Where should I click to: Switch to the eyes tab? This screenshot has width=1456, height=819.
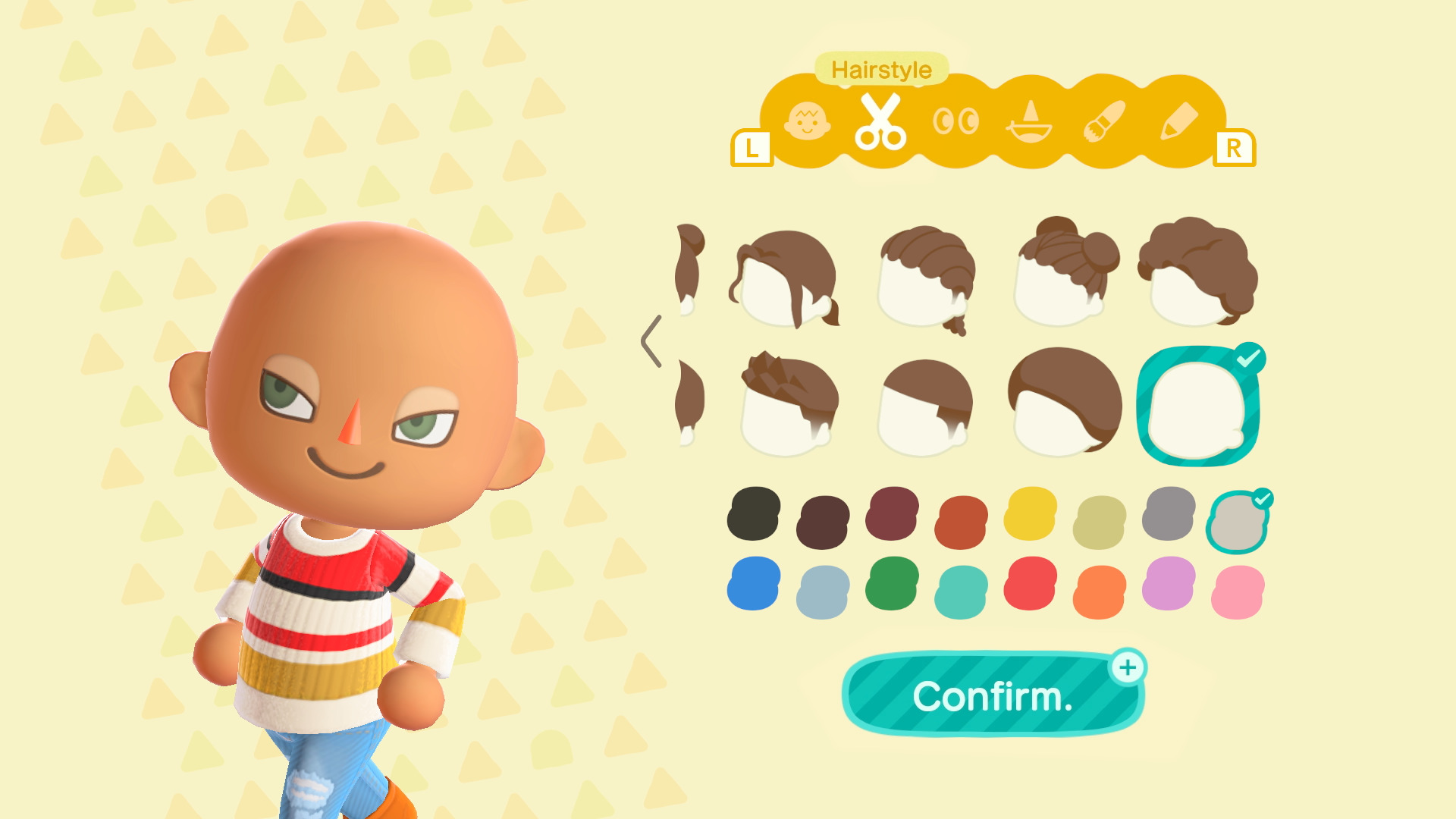[x=955, y=121]
